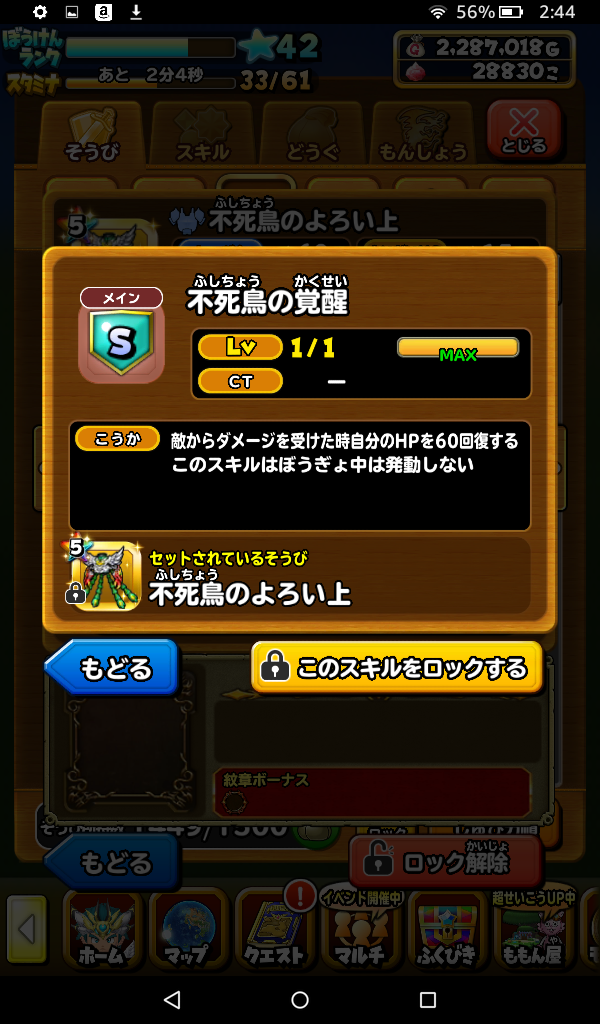Switch to the そうび tab
Image resolution: width=600 pixels, height=1024 pixels.
(91, 132)
